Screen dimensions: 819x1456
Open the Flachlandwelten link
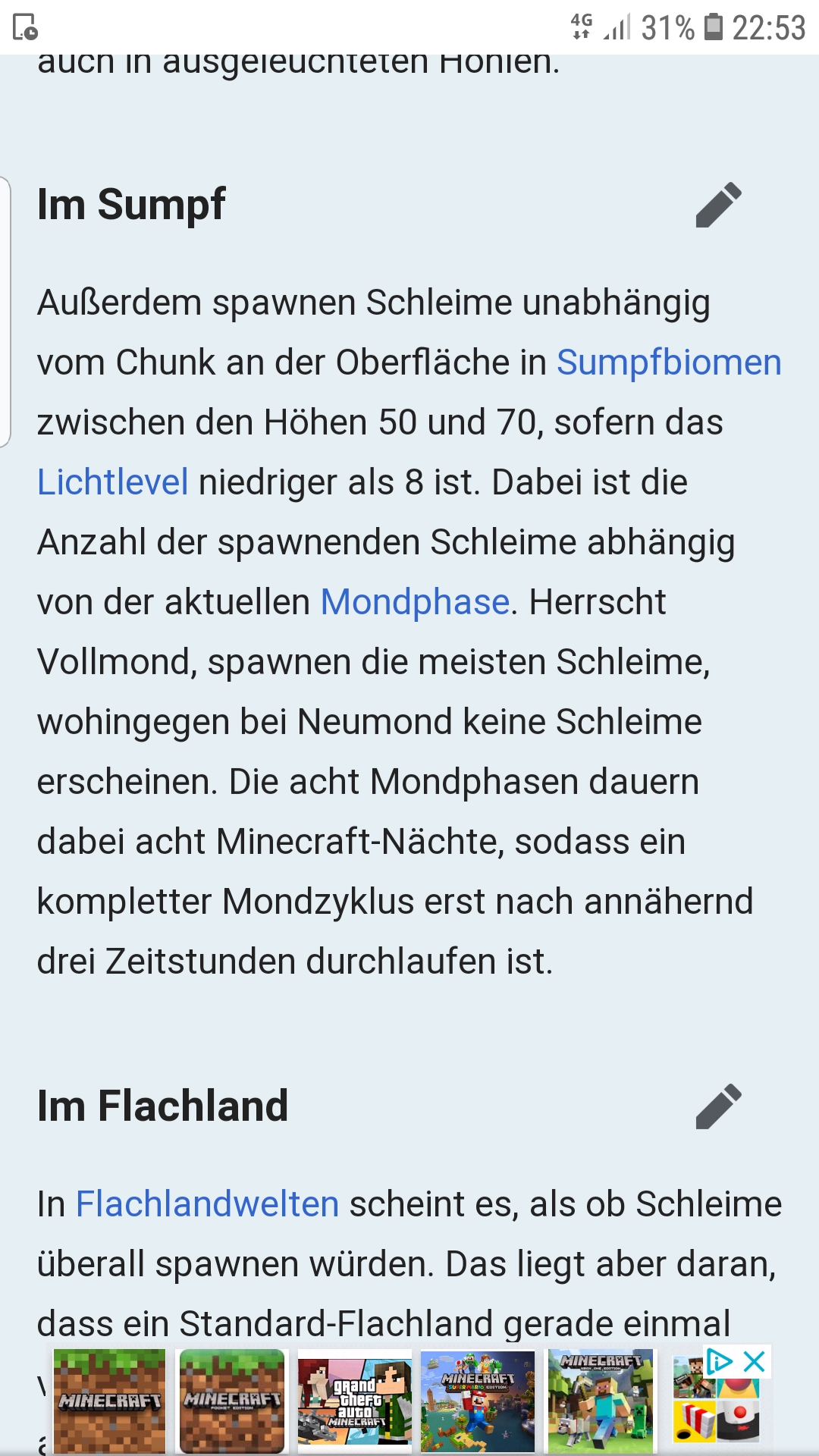pyautogui.click(x=207, y=1203)
